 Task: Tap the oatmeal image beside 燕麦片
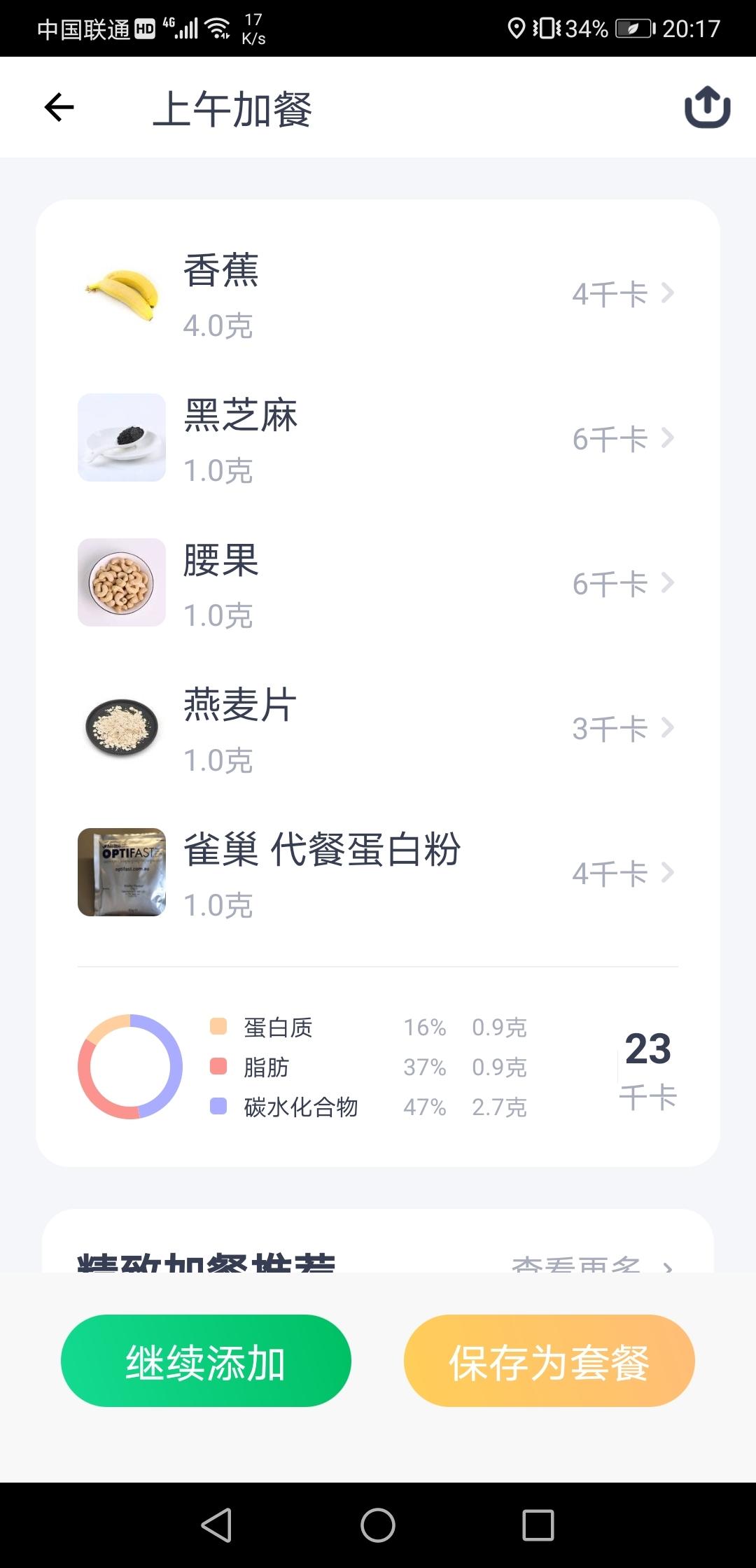[121, 727]
